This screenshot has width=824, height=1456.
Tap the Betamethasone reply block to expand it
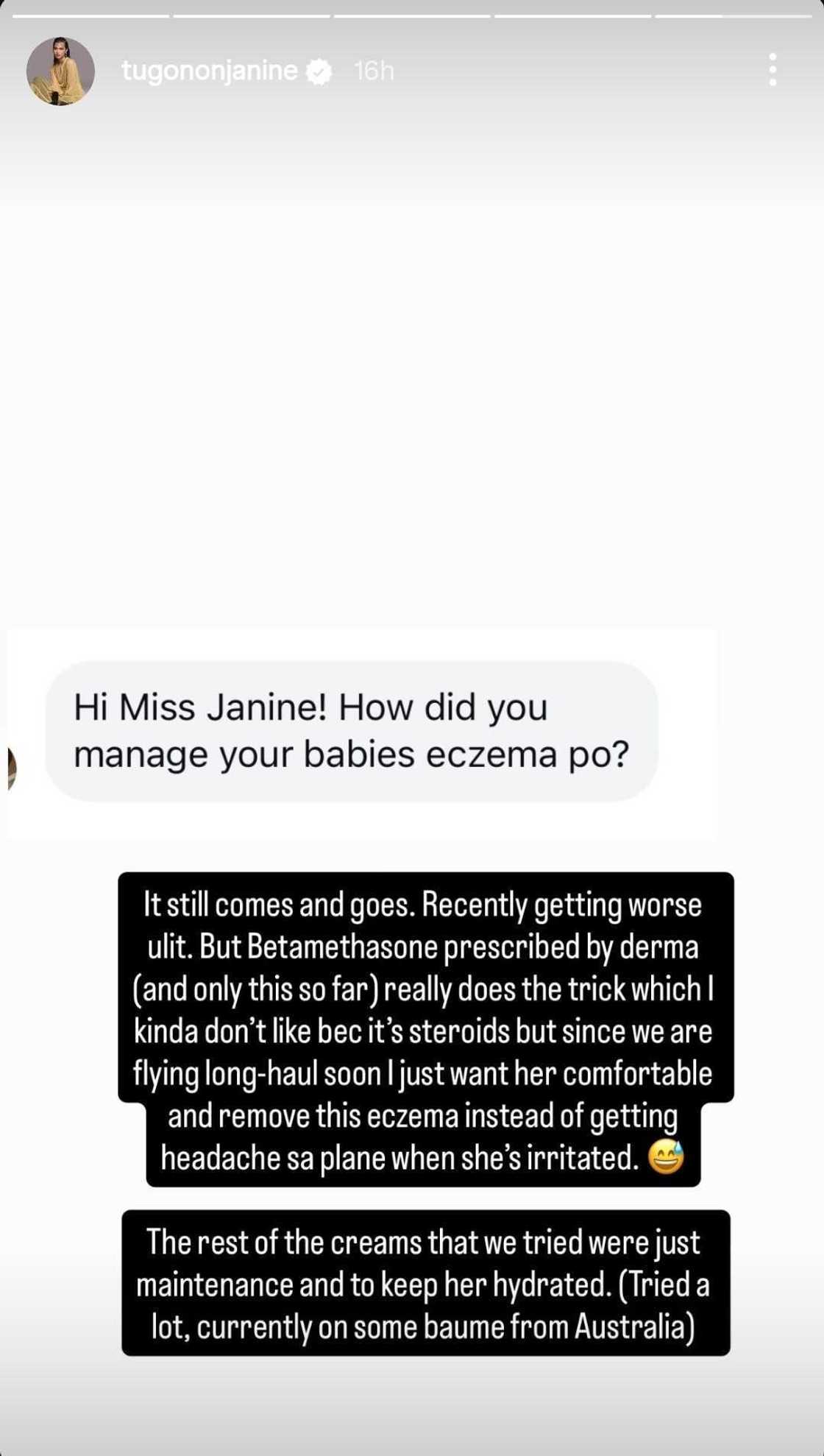click(425, 1031)
